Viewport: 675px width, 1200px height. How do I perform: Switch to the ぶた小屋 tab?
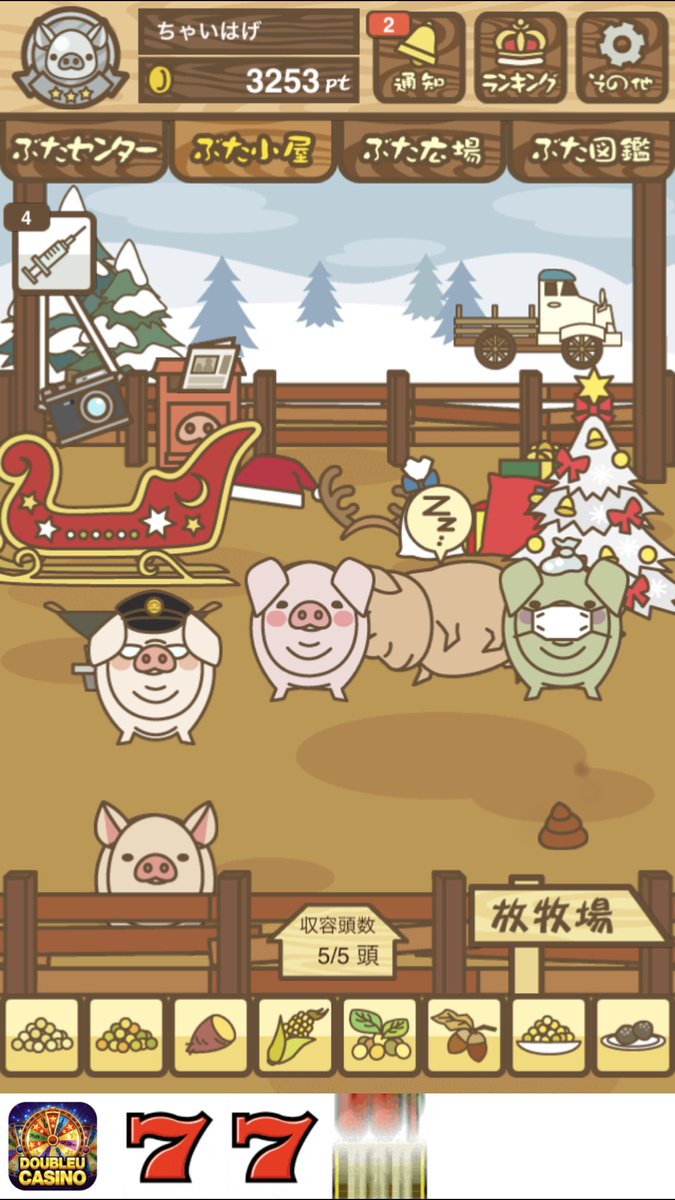253,151
